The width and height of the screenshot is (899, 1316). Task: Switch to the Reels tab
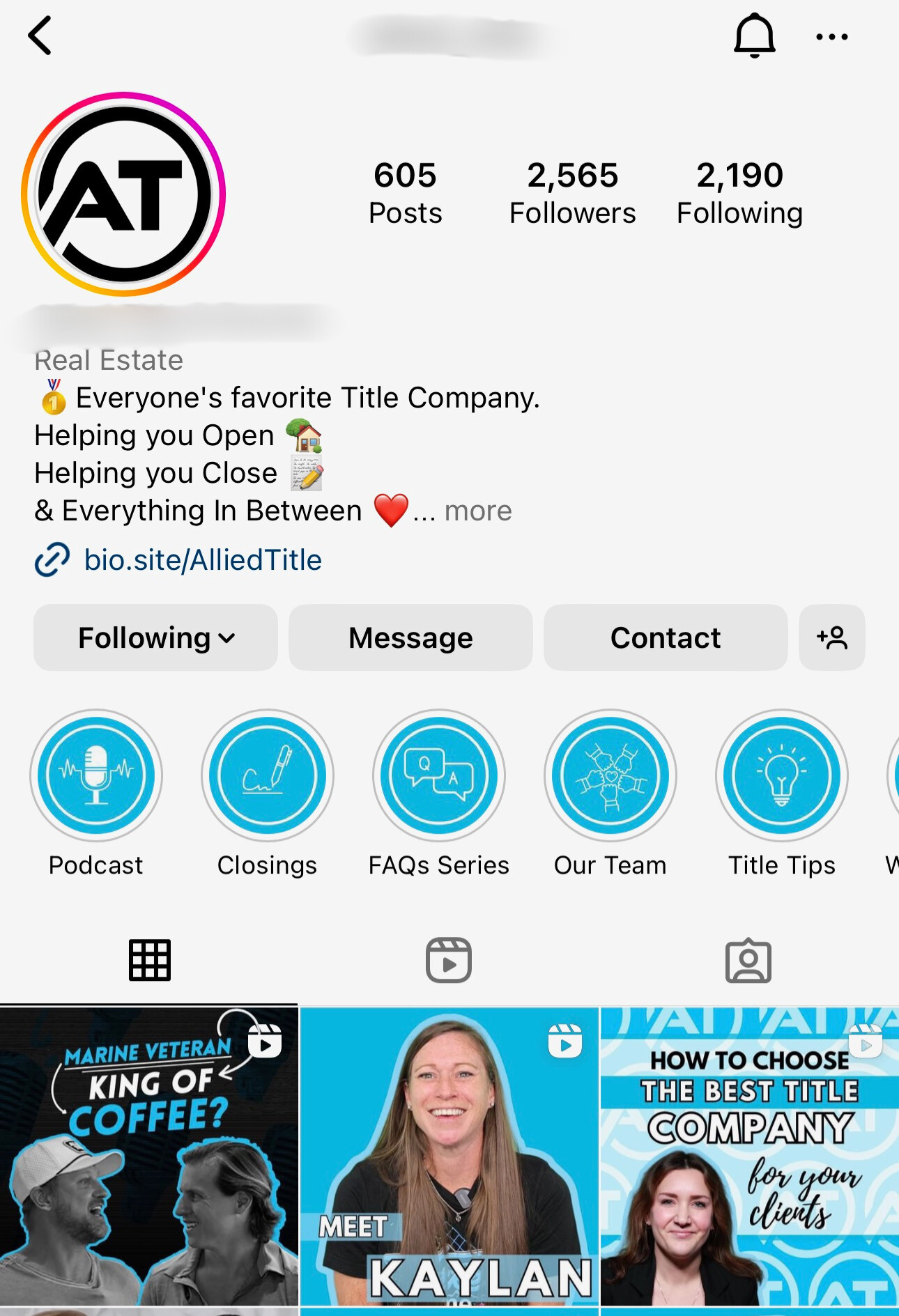449,960
